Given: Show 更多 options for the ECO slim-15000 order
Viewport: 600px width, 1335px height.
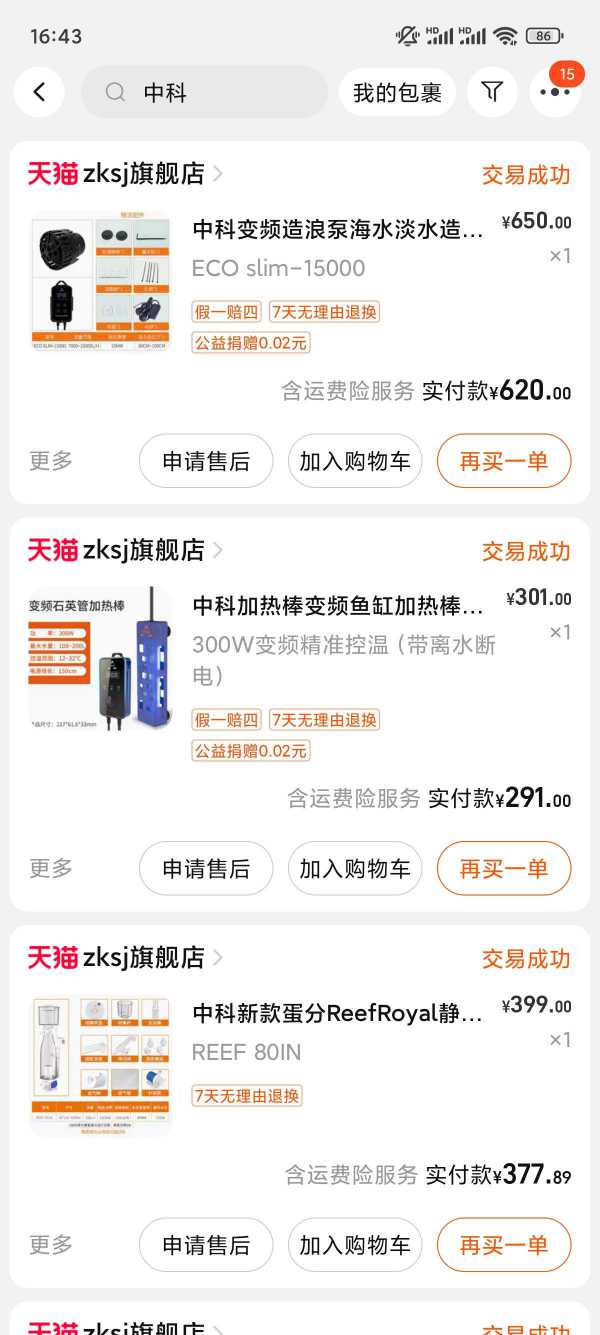Looking at the screenshot, I should [51, 461].
